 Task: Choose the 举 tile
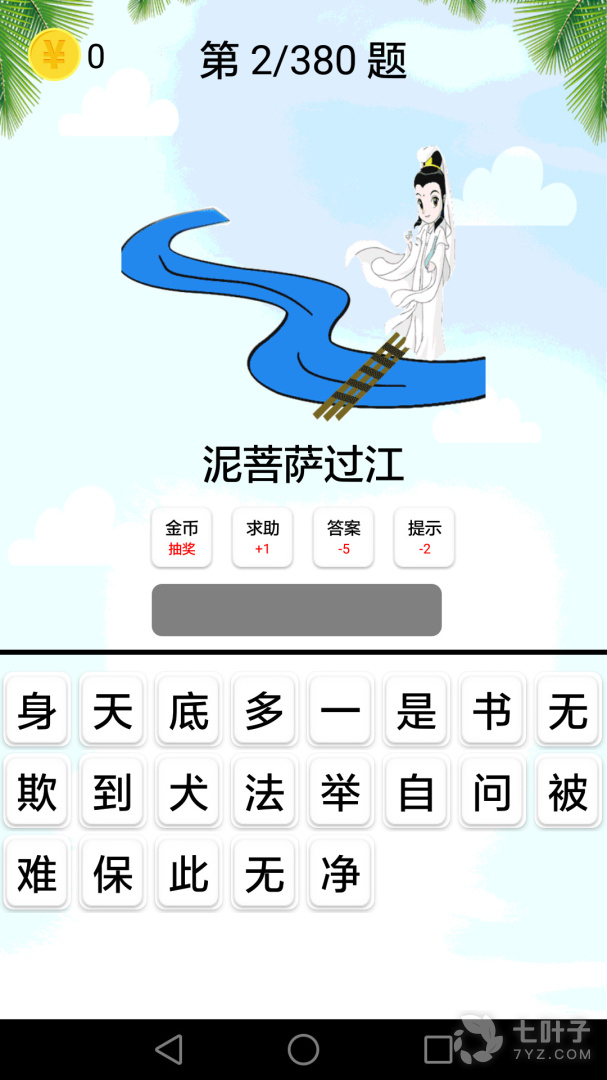340,793
